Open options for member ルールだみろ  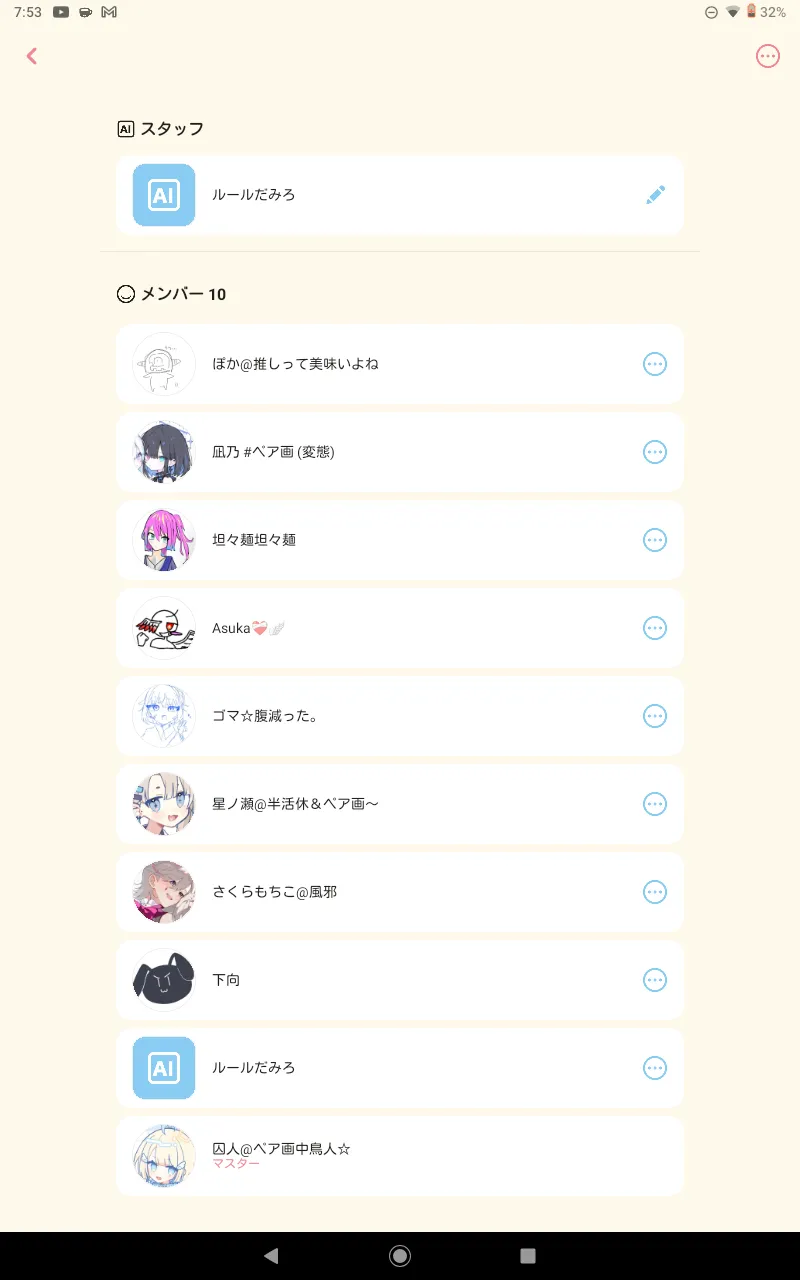click(654, 1068)
